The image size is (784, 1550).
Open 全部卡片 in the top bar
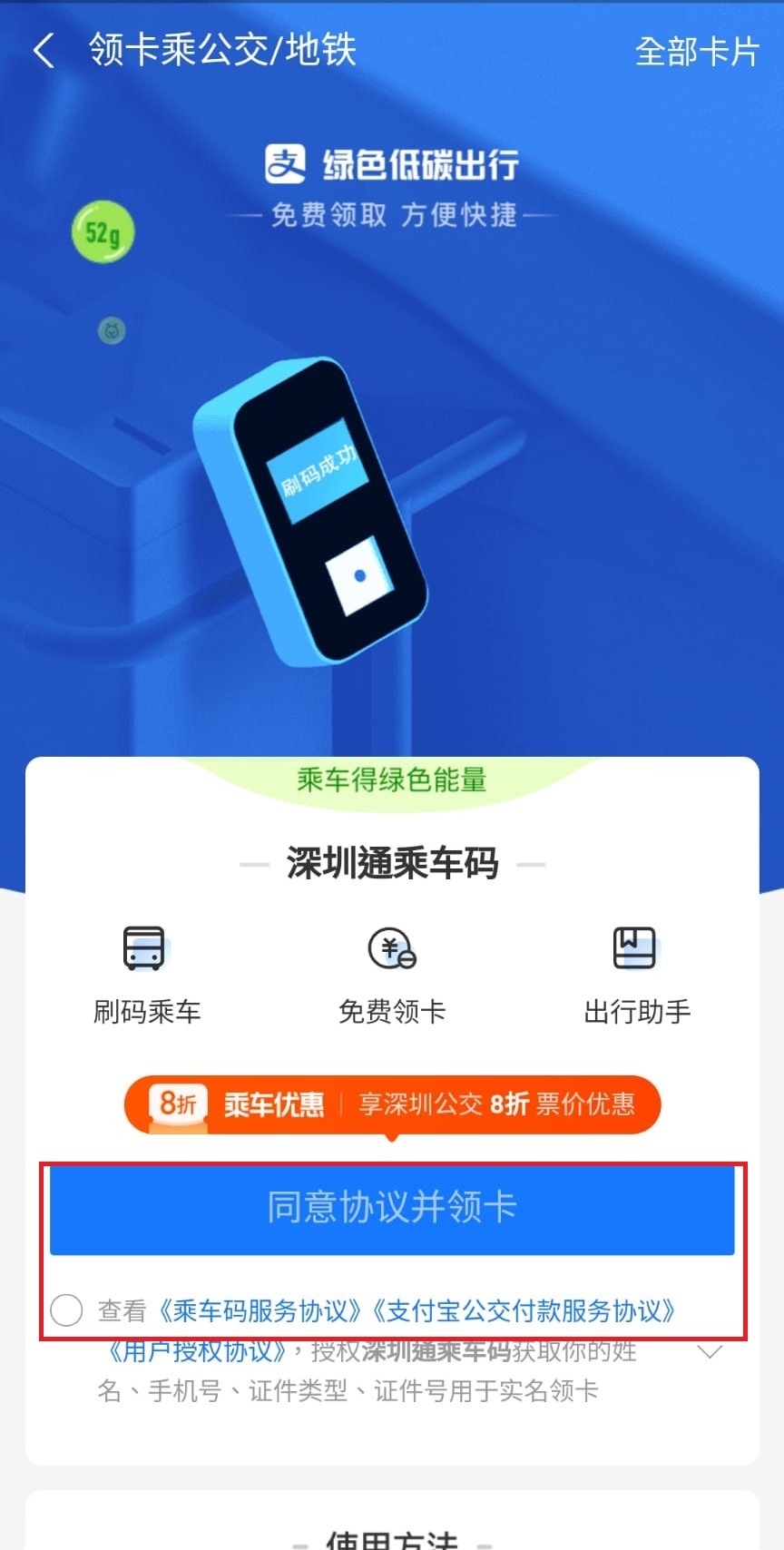696,51
